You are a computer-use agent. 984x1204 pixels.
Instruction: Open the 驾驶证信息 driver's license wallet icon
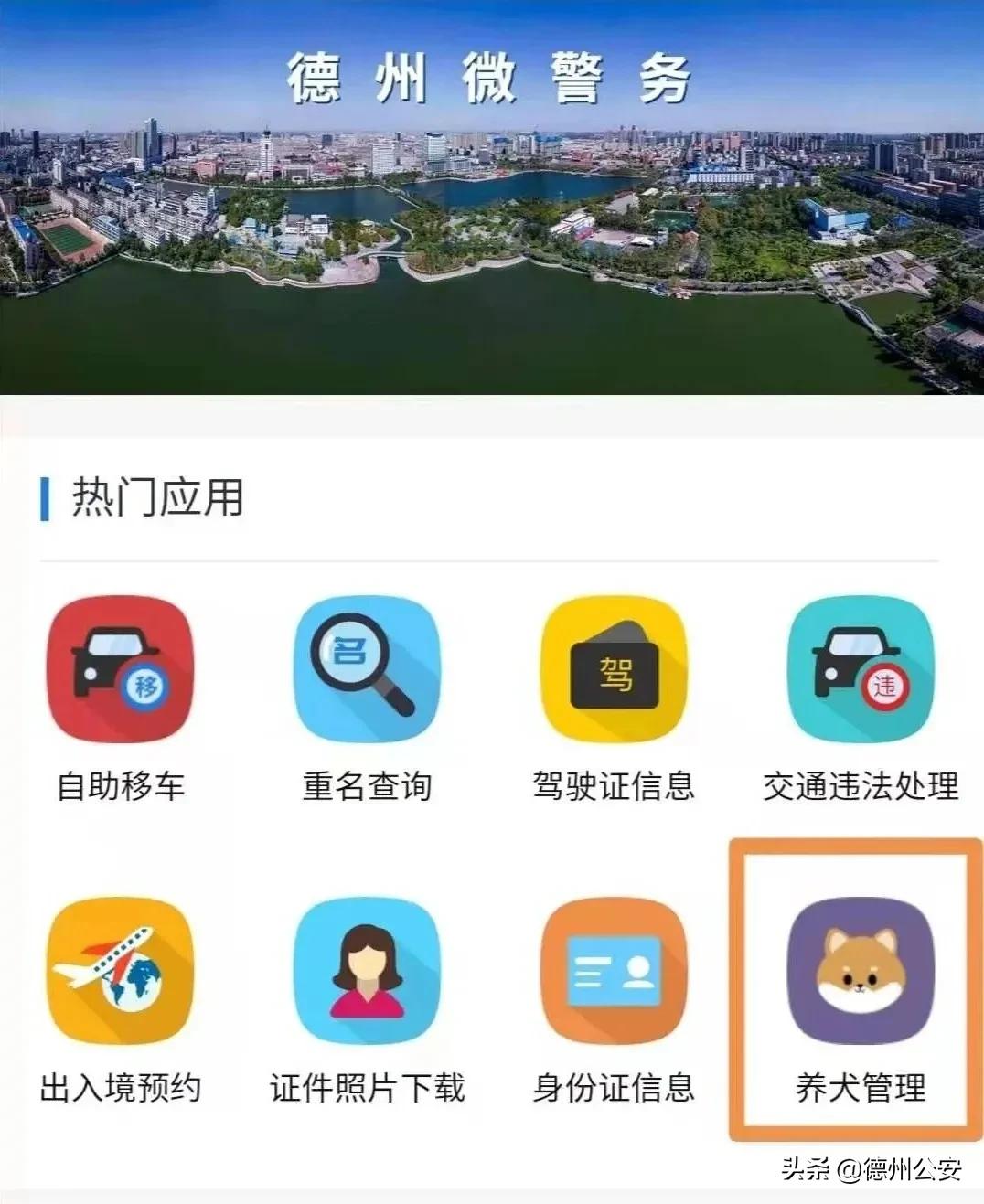coord(613,670)
